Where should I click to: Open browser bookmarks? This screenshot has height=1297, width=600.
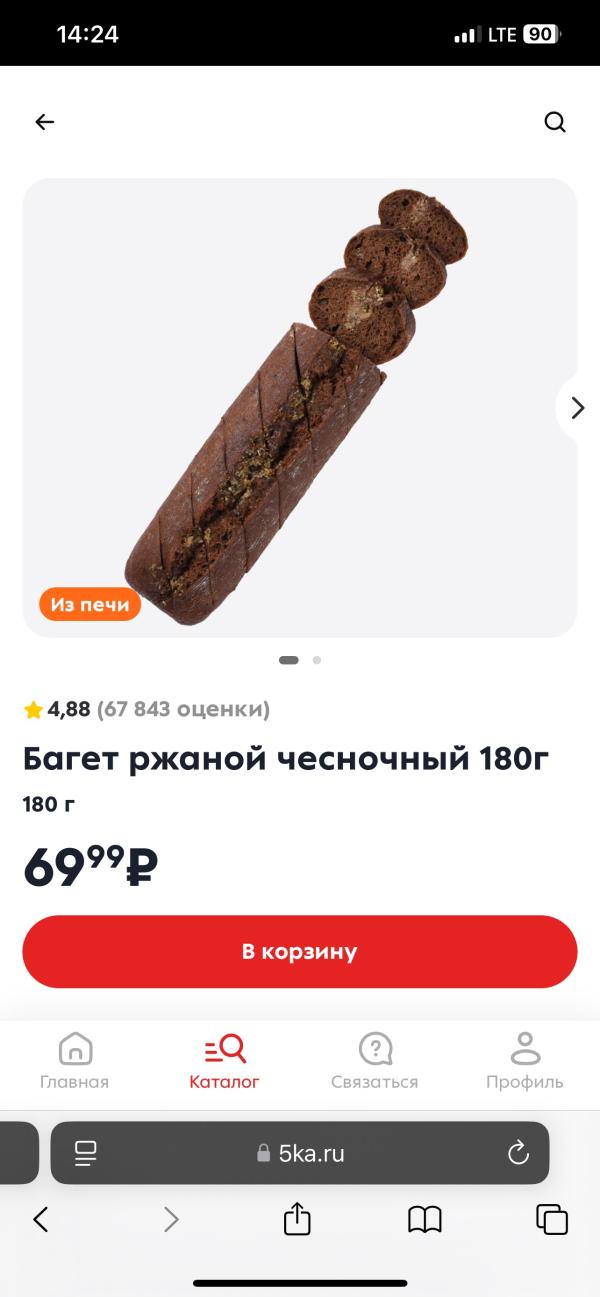coord(425,1219)
